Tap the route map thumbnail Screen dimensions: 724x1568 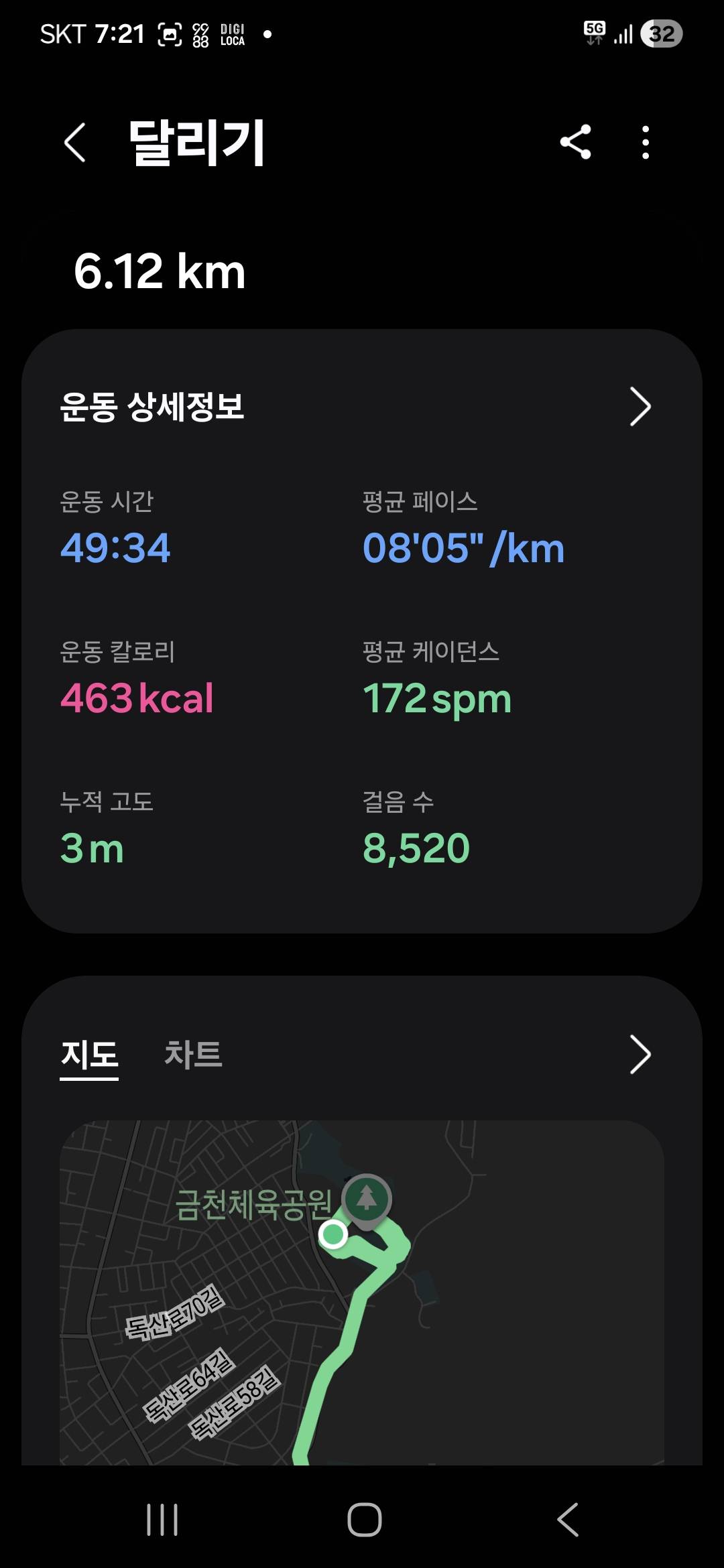coord(362,1307)
